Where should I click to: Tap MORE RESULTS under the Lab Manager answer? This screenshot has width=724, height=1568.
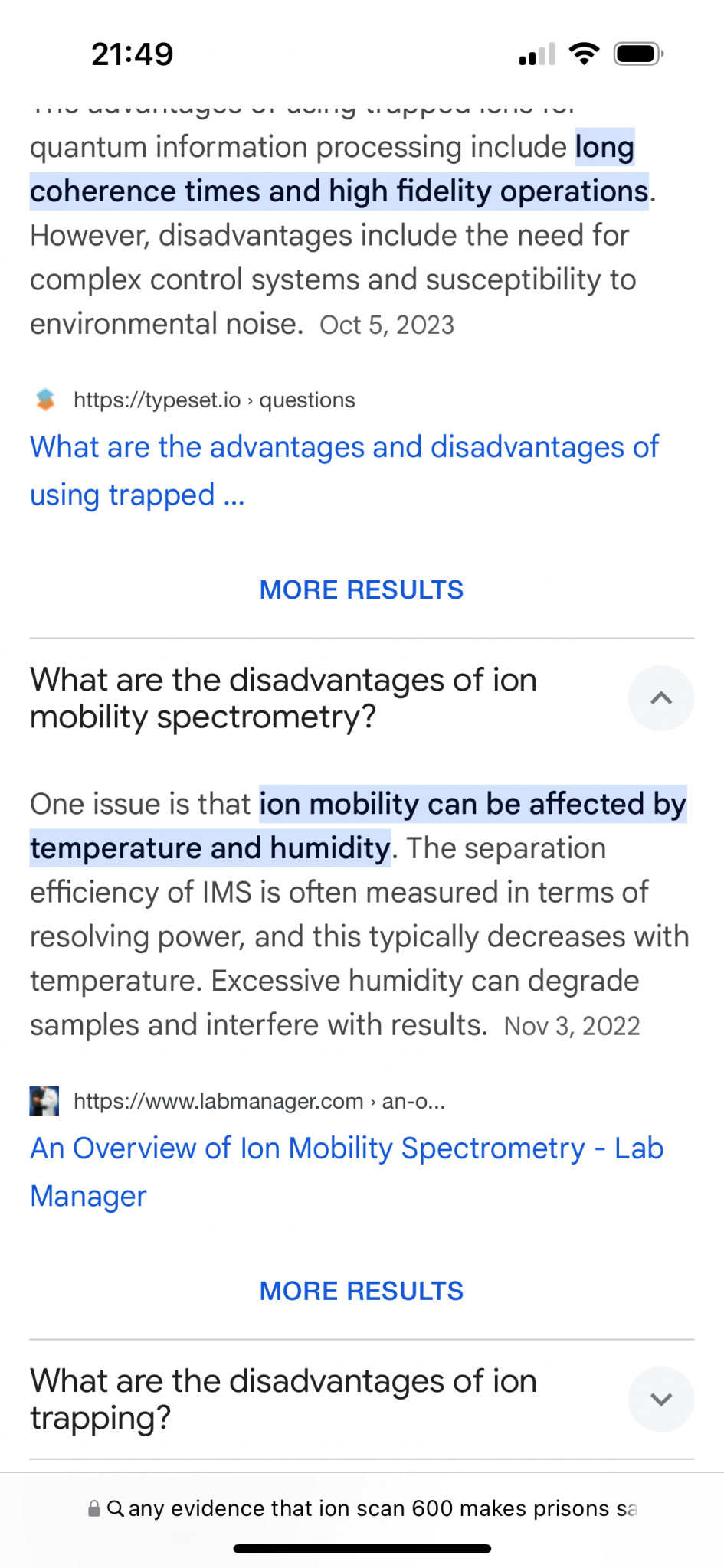[x=362, y=1291]
